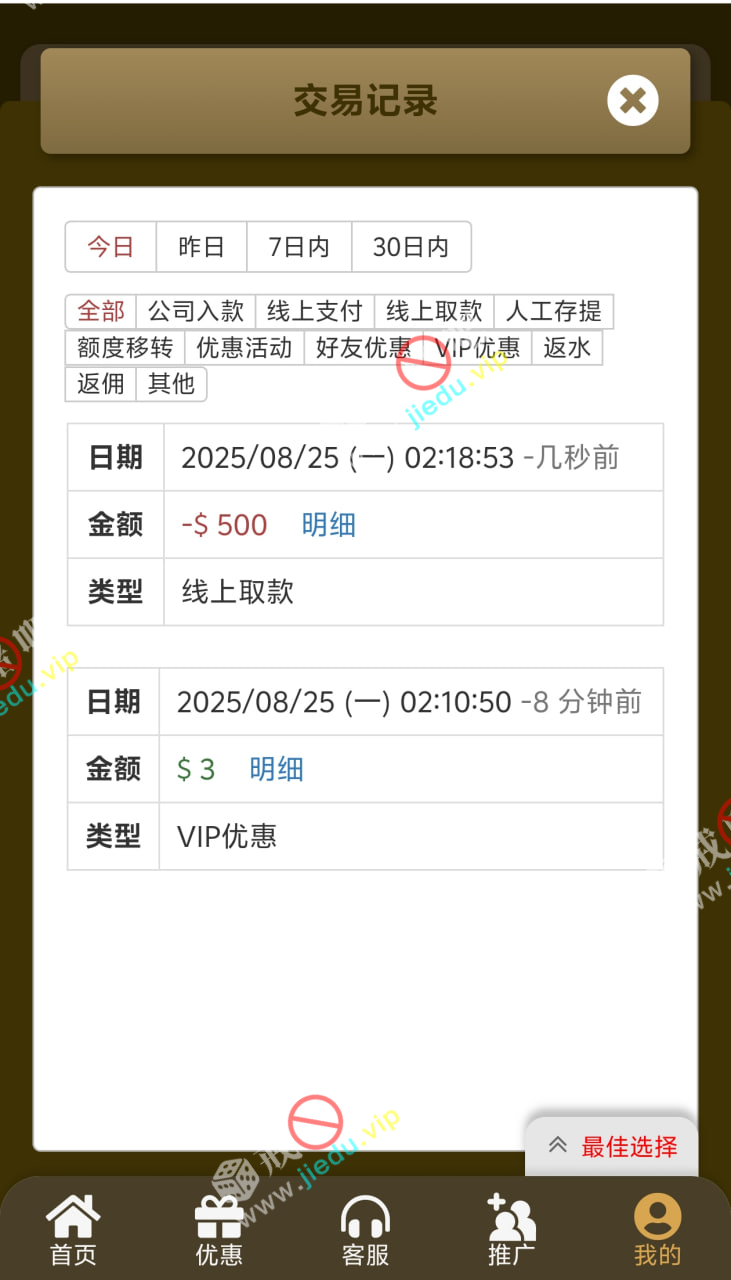Open 明细 for the $3 VIP优惠

tap(276, 769)
